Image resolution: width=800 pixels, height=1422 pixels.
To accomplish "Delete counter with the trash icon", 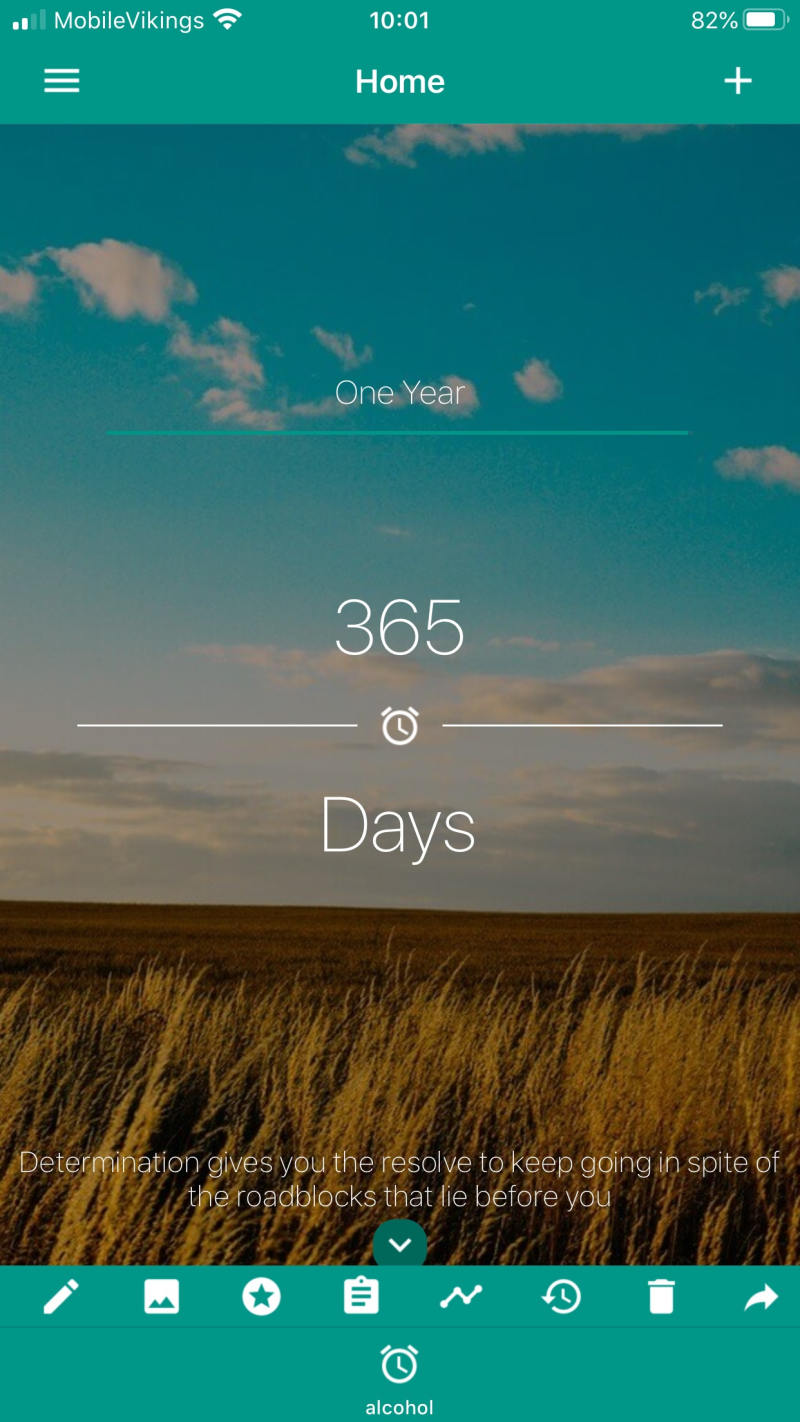I will point(661,1297).
